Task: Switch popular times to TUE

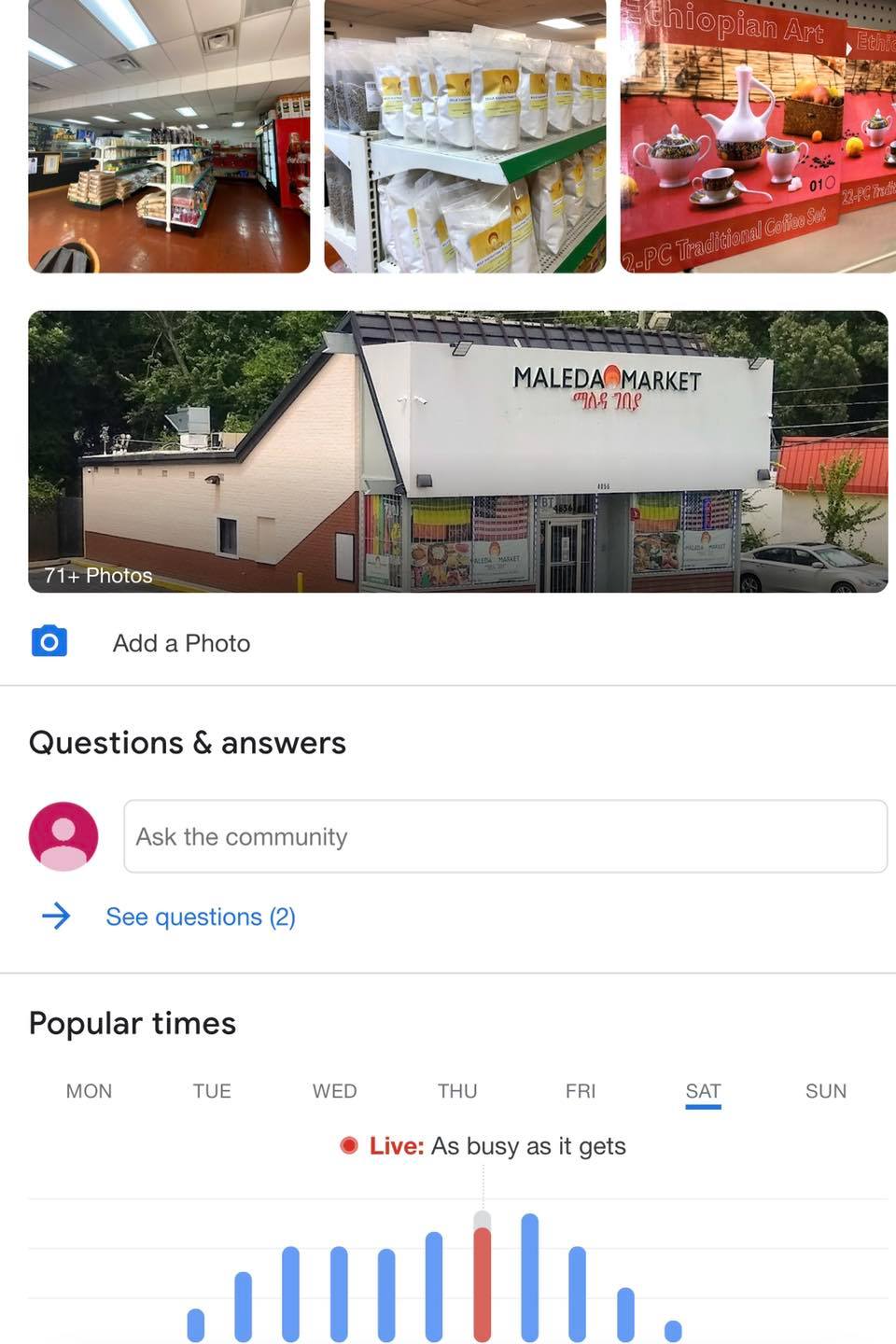Action: tap(212, 1091)
